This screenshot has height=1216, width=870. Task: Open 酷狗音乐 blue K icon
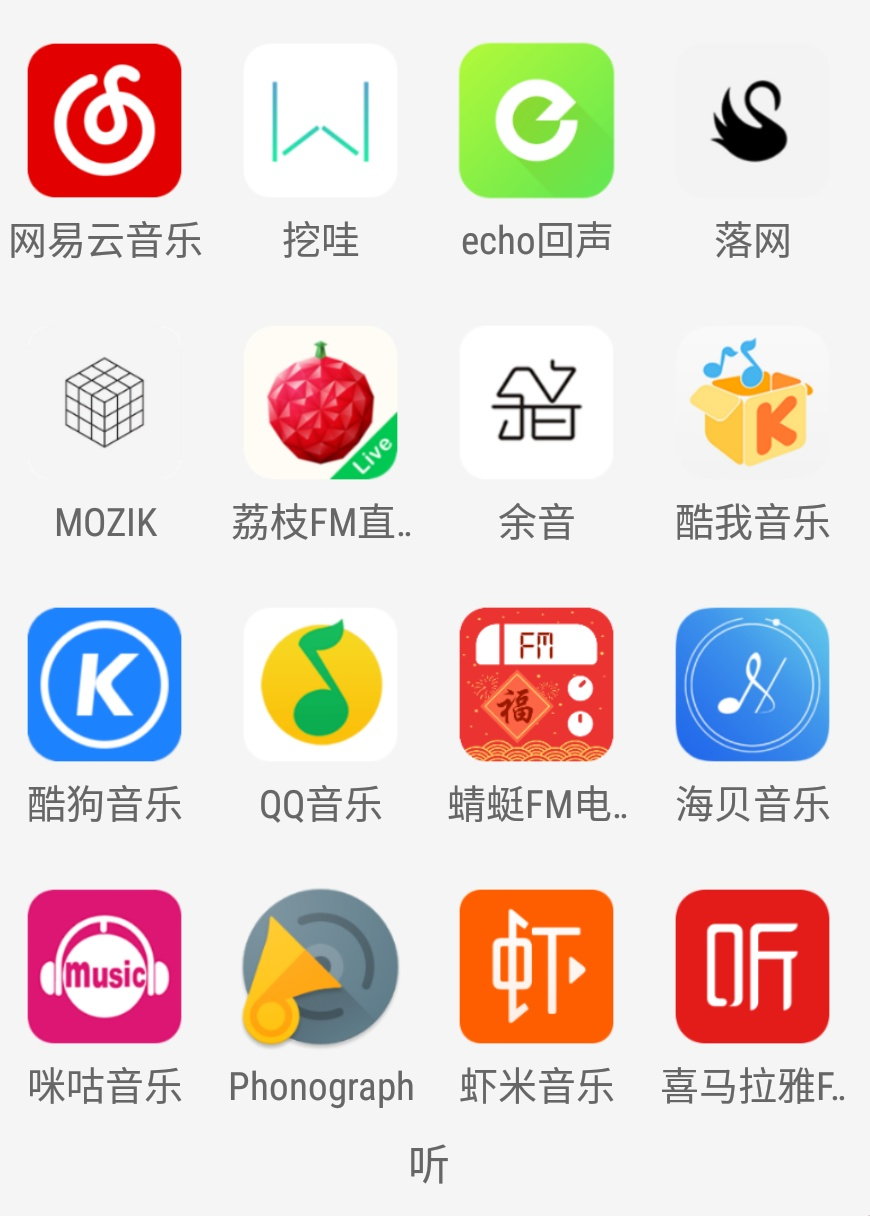pyautogui.click(x=104, y=685)
